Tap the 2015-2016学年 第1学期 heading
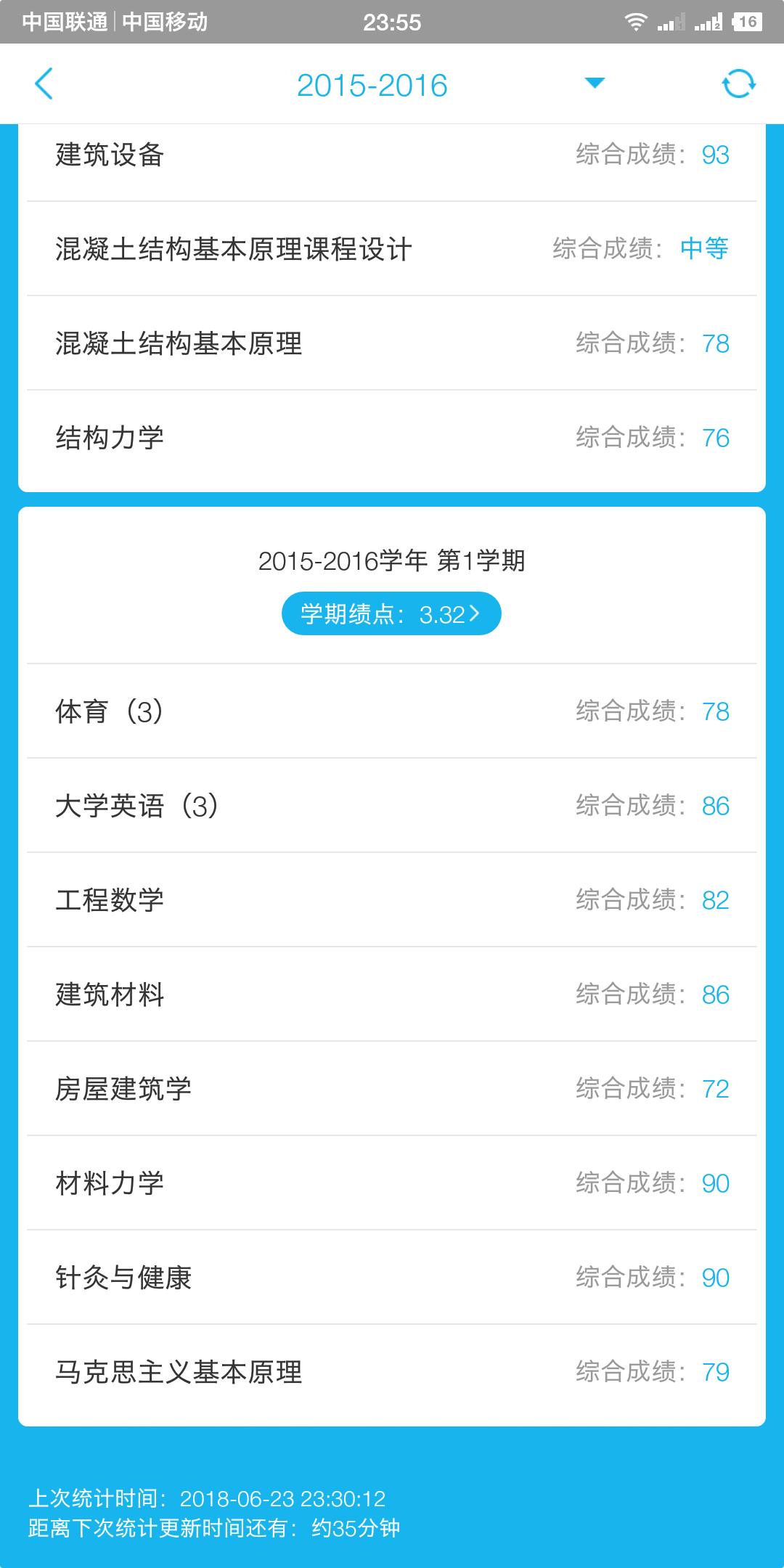Viewport: 784px width, 1568px height. click(392, 560)
